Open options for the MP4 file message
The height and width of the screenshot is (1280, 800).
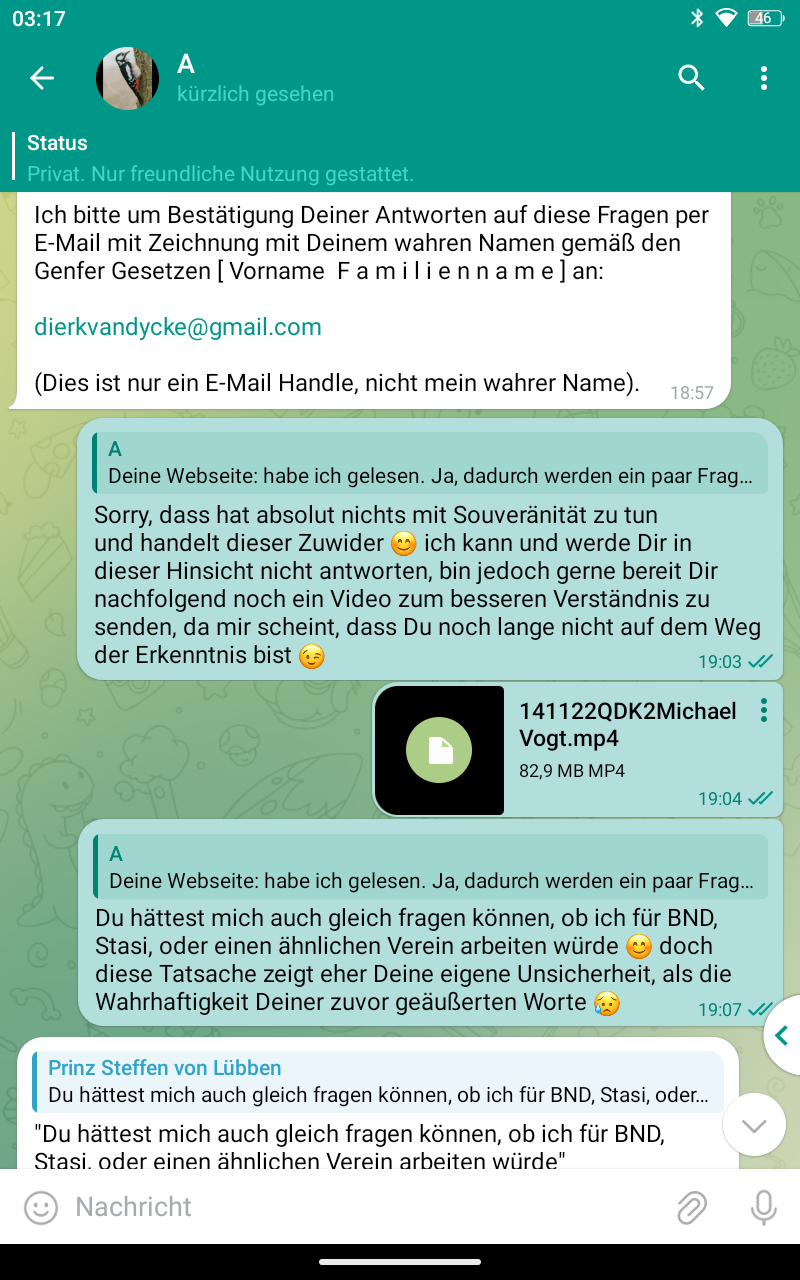click(x=764, y=711)
